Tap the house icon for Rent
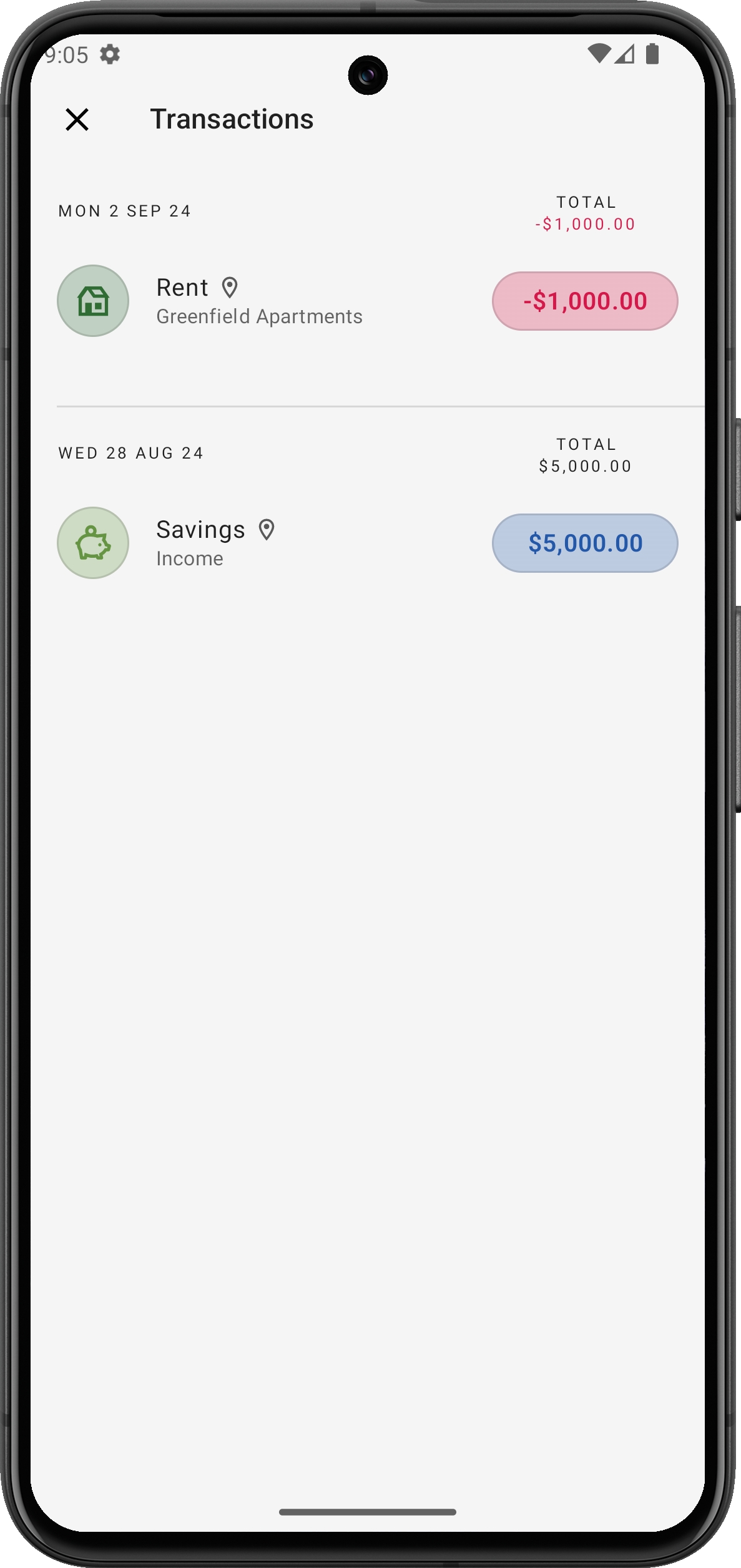Image resolution: width=741 pixels, height=1568 pixels. click(93, 301)
